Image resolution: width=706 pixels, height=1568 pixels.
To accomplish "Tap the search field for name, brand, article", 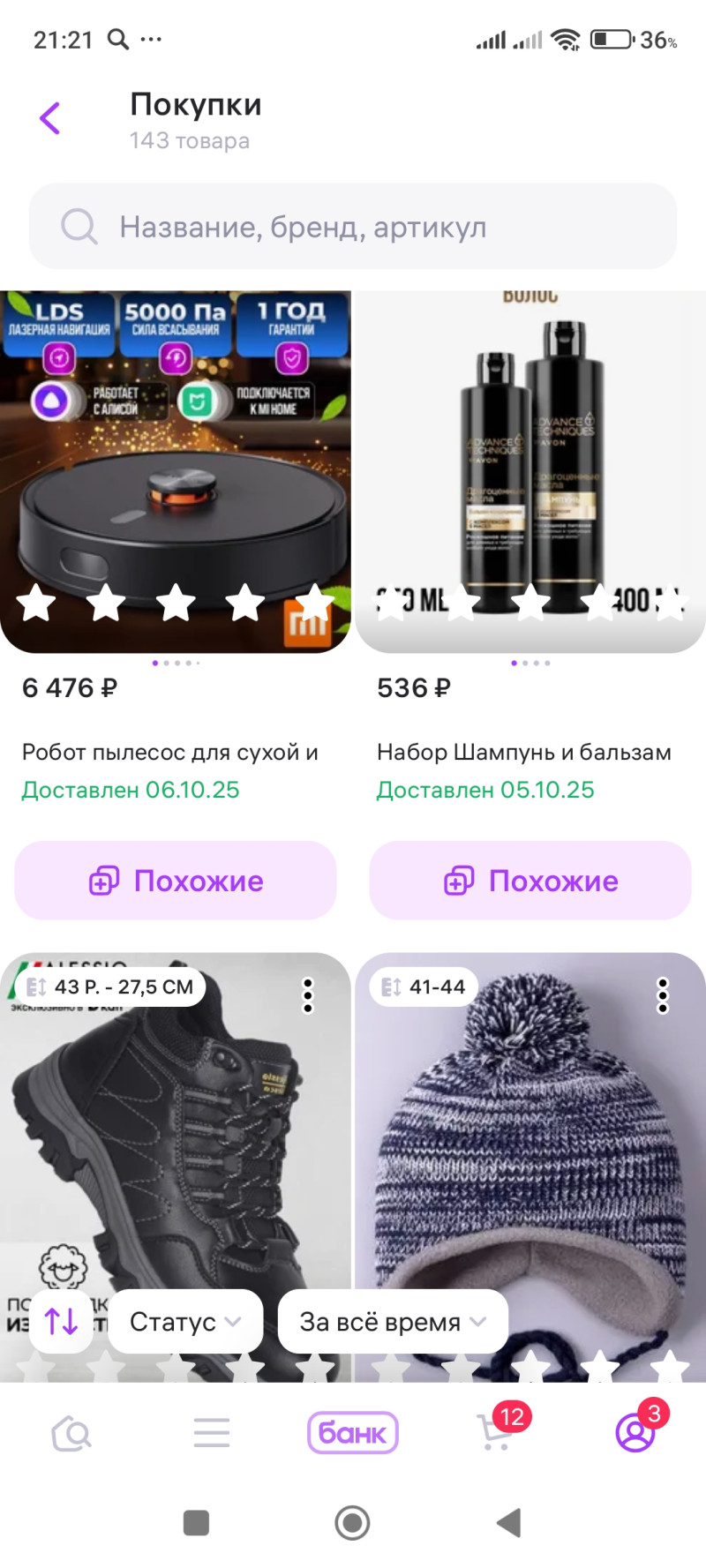I will (353, 227).
